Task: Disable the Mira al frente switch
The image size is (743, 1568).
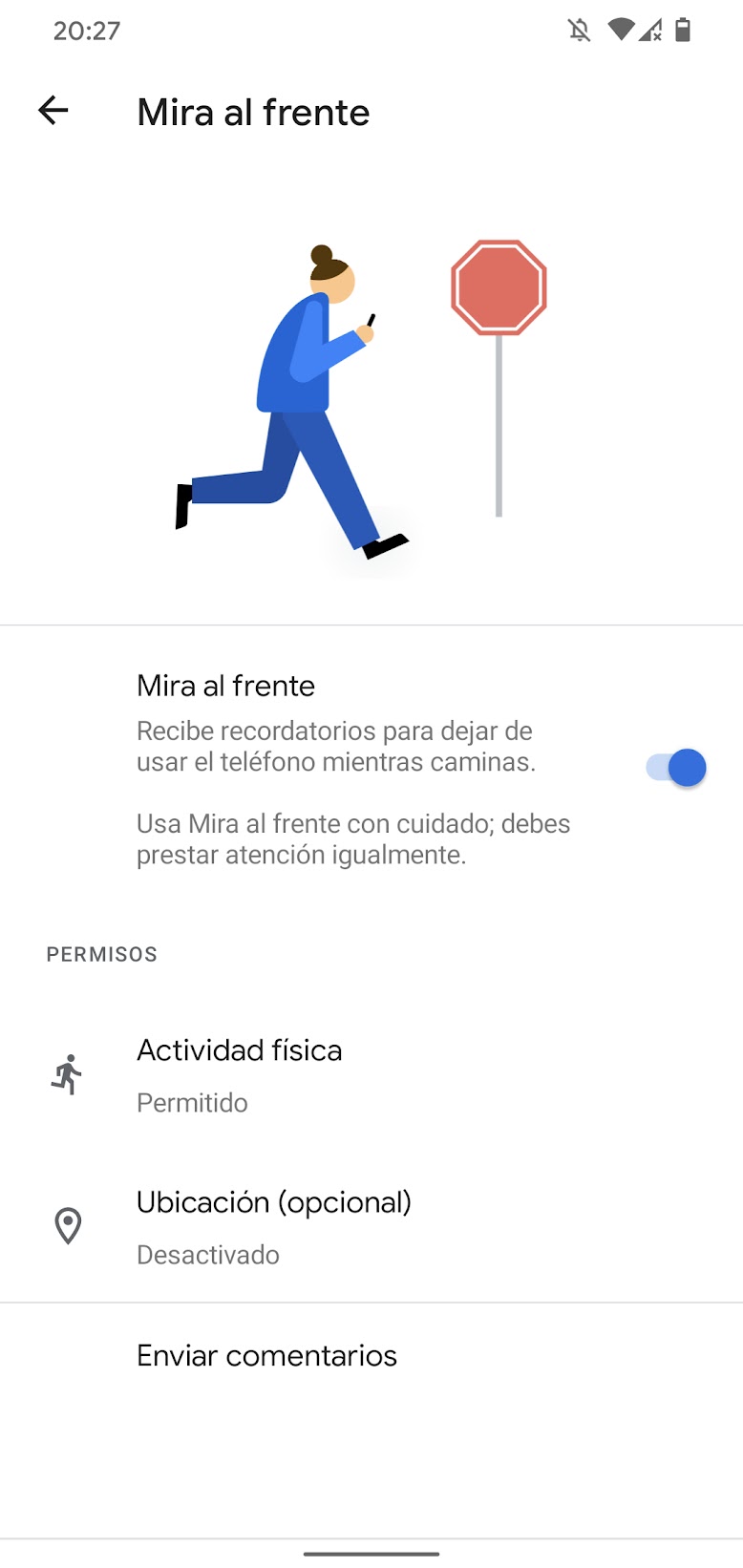Action: (x=675, y=768)
